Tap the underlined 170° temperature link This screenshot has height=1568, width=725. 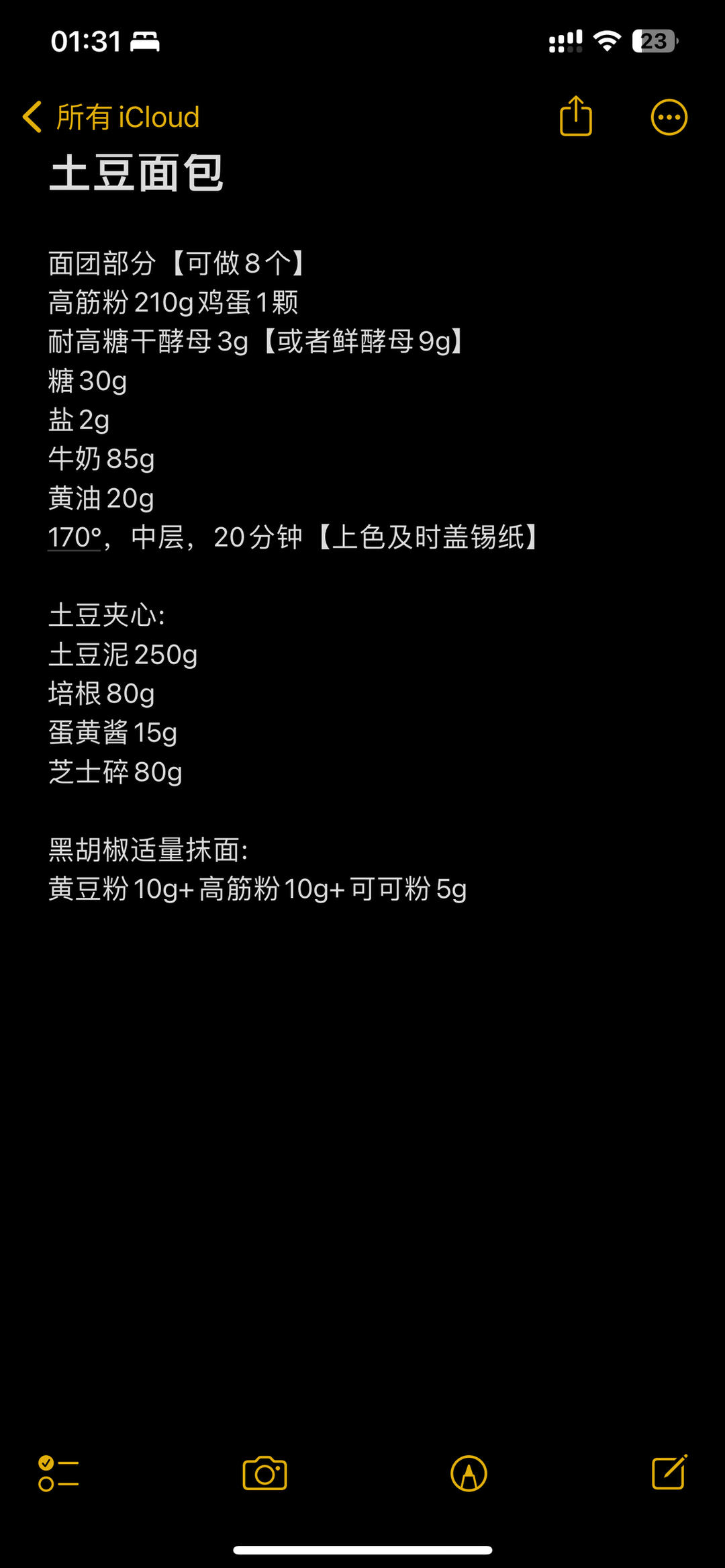[x=74, y=537]
